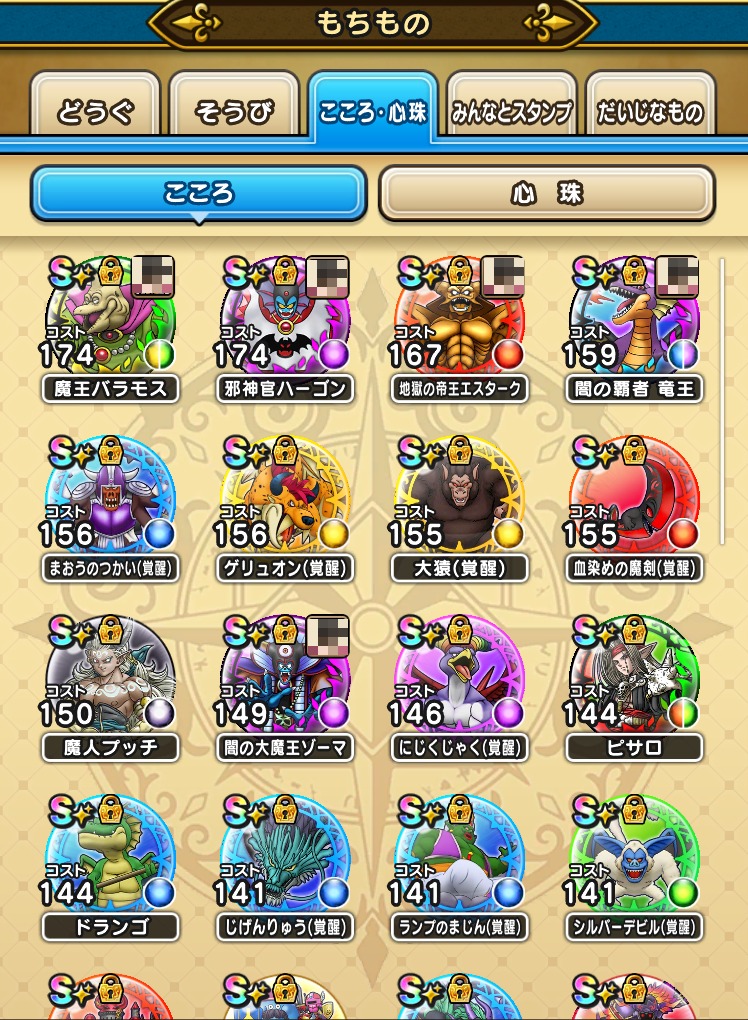Open the 魔王バラモス heart

pyautogui.click(x=111, y=322)
